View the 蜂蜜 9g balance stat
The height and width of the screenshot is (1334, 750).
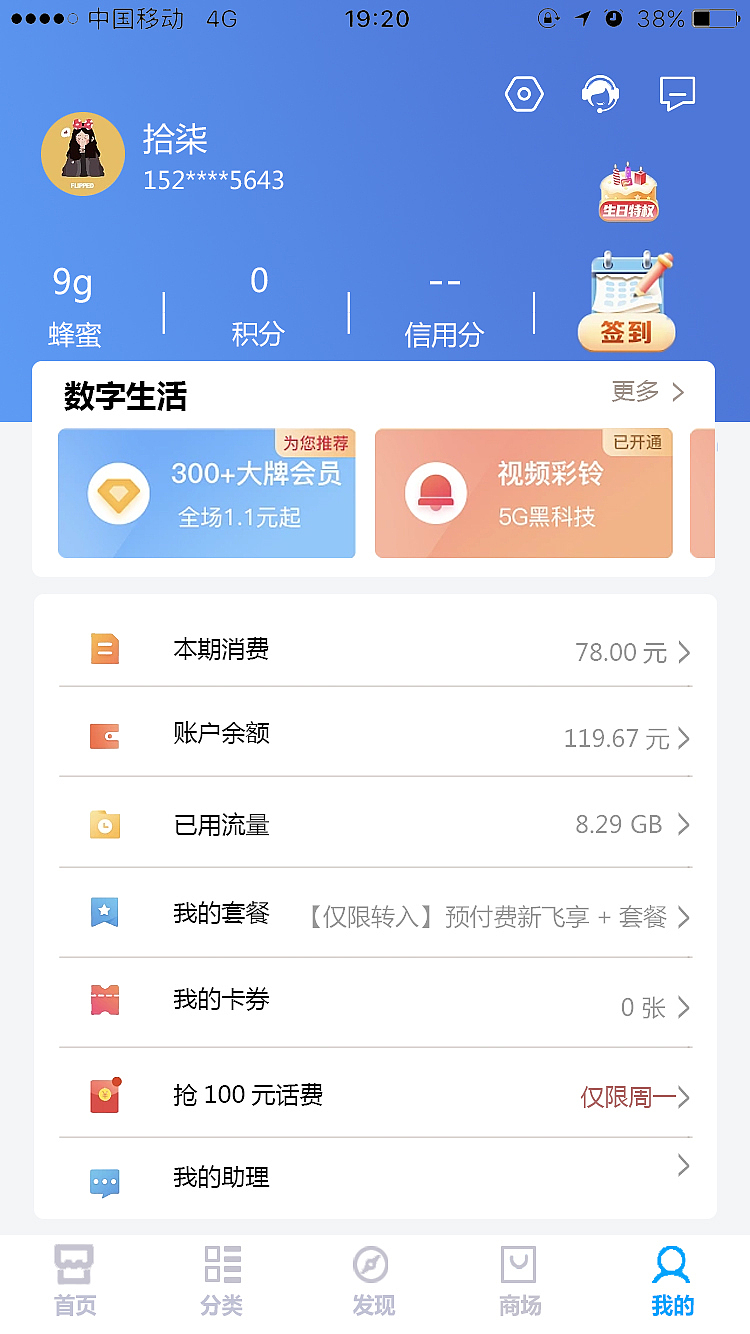(72, 302)
